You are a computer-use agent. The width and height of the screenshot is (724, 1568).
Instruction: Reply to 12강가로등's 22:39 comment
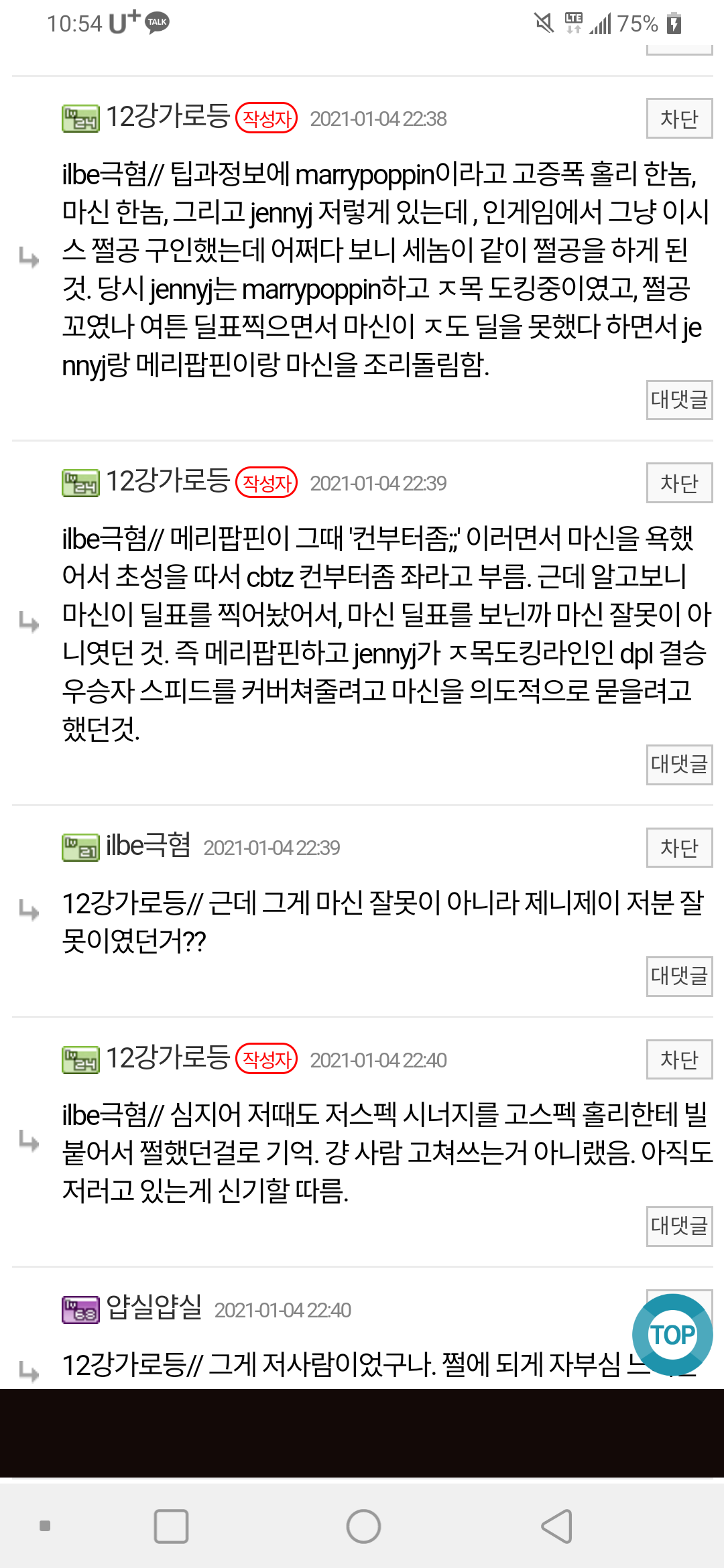678,765
